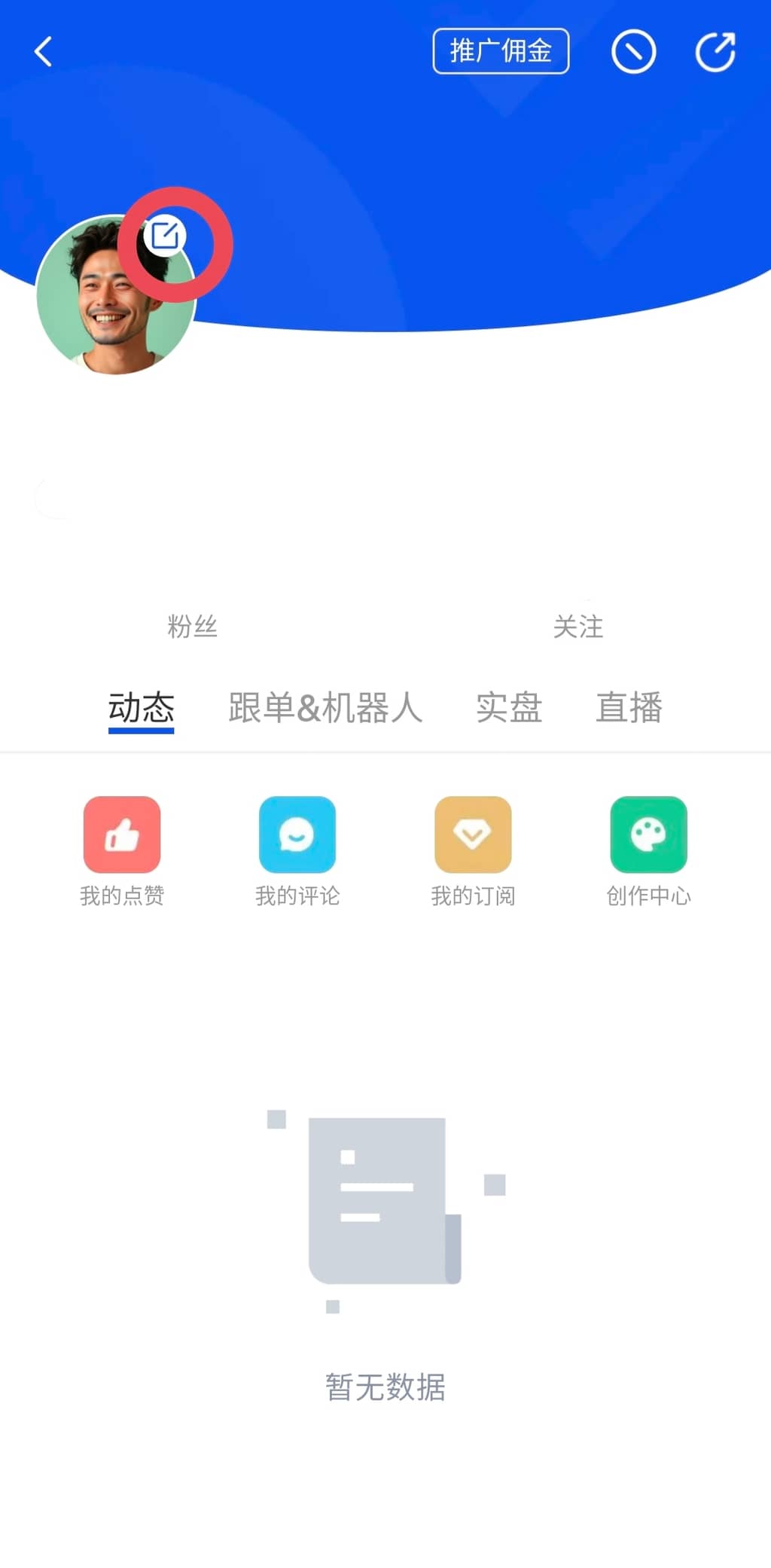Switch to the 直播 tab
Screen dimensions: 771x1568
pos(629,708)
